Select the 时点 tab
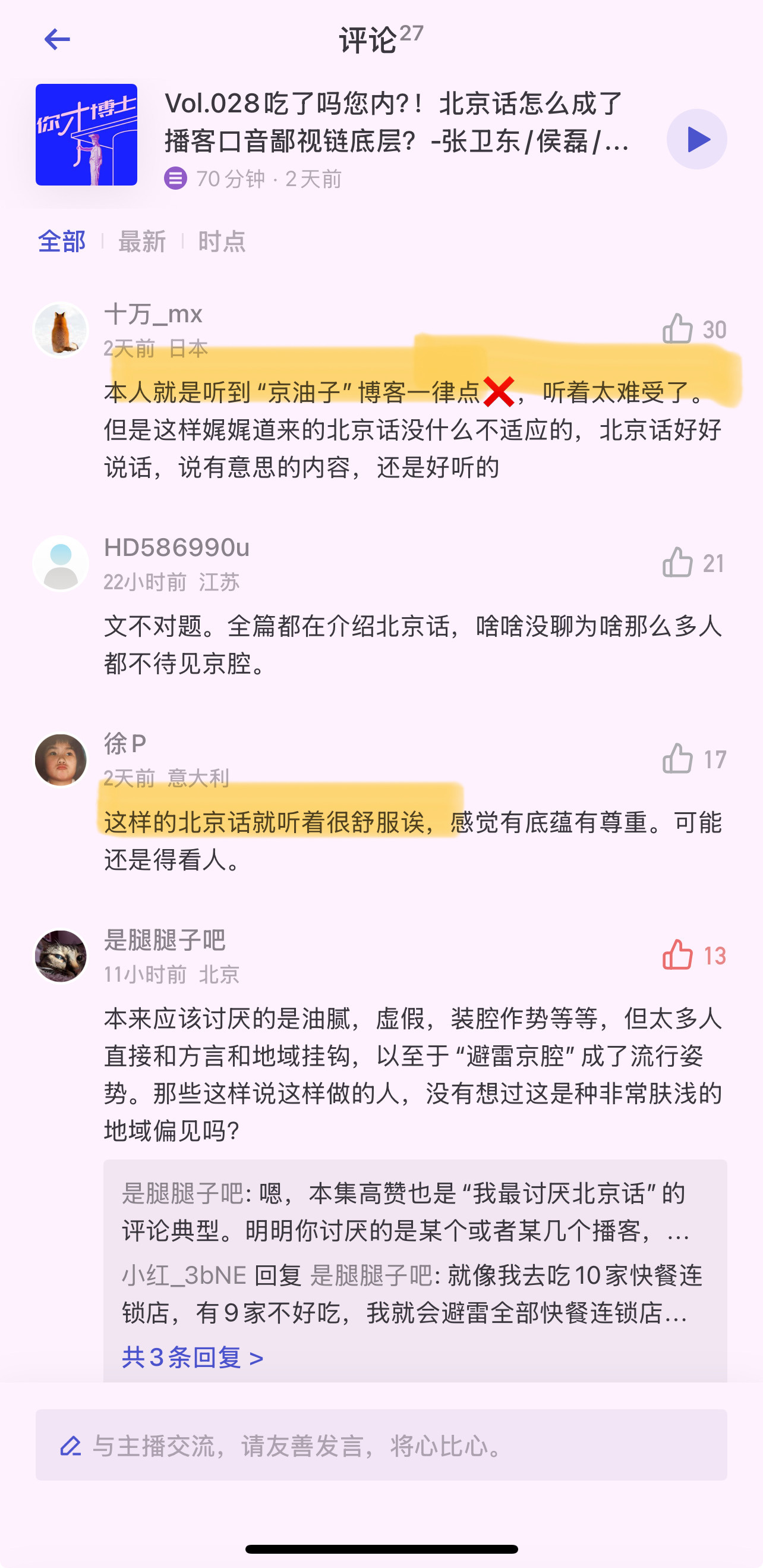Screen dimensions: 763x1568 (x=222, y=241)
